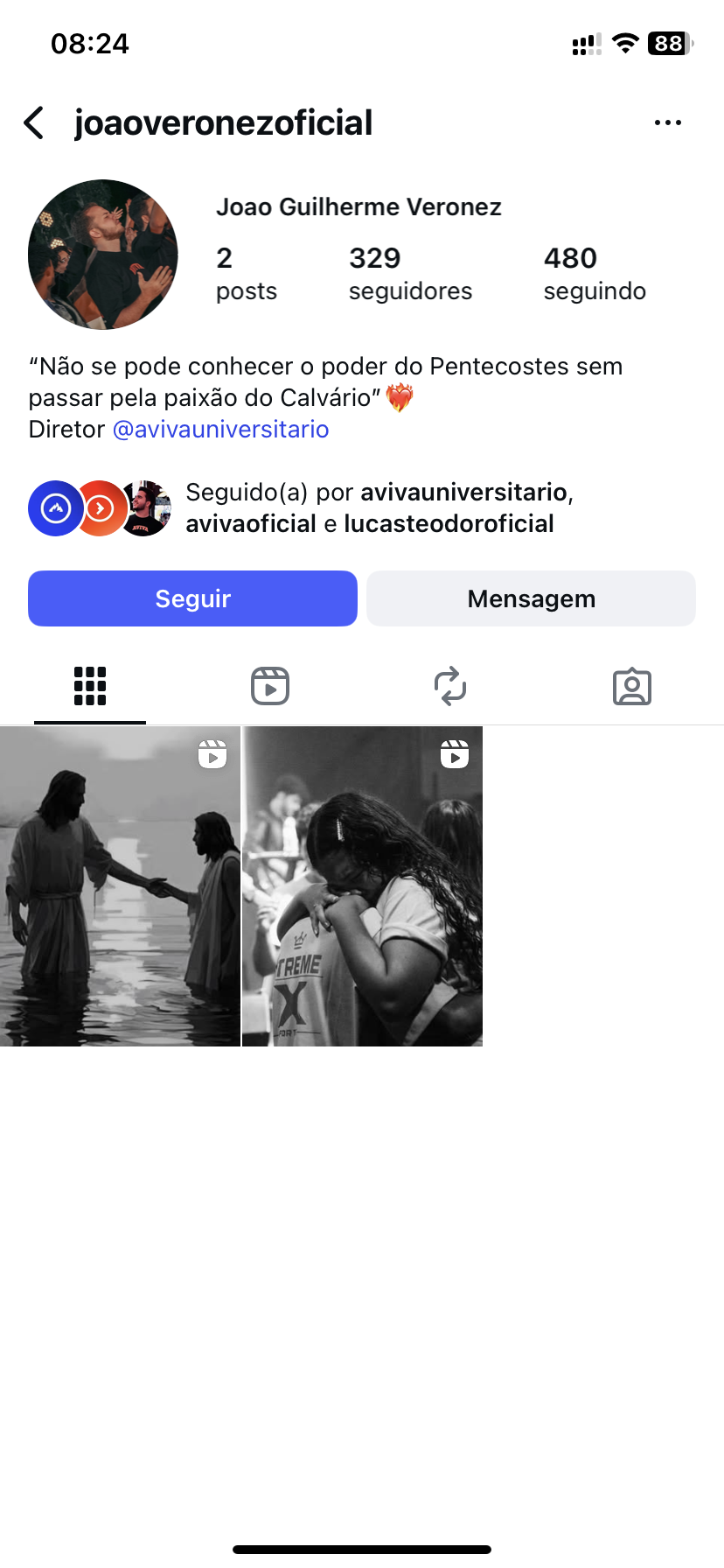The height and width of the screenshot is (1568, 724).
Task: Open the 329 seguidores list
Action: tap(409, 274)
